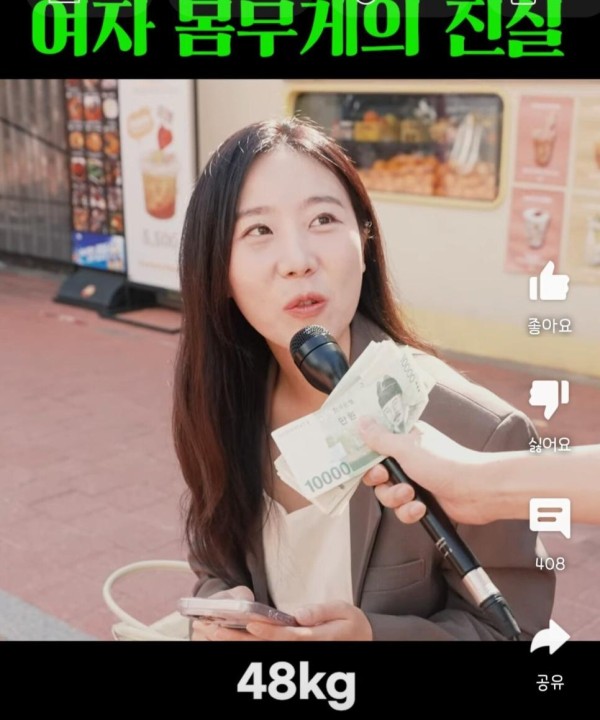Viewport: 600px width, 720px height.
Task: Like this Short (좋아요)
Action: (x=549, y=284)
